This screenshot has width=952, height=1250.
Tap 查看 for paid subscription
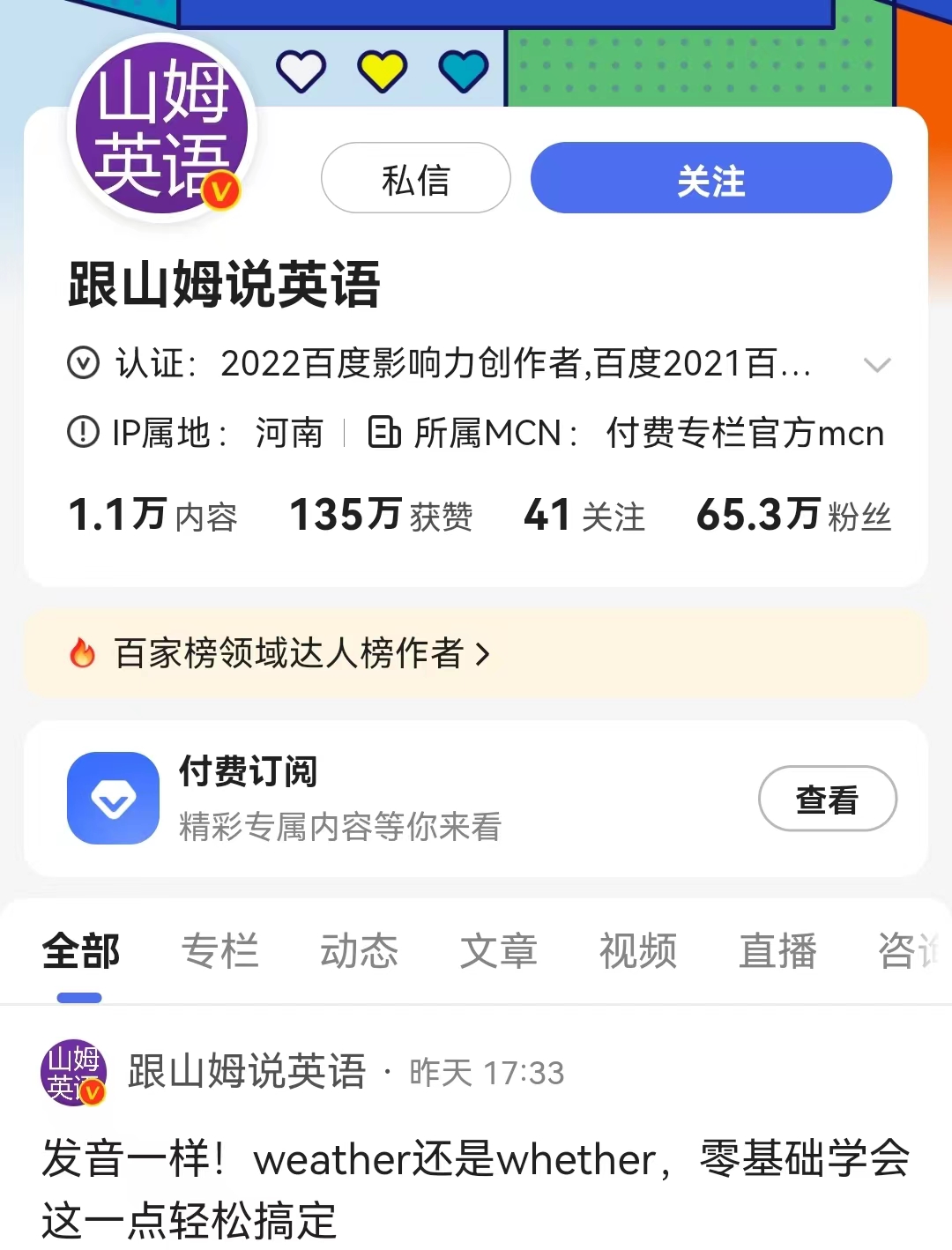(827, 799)
